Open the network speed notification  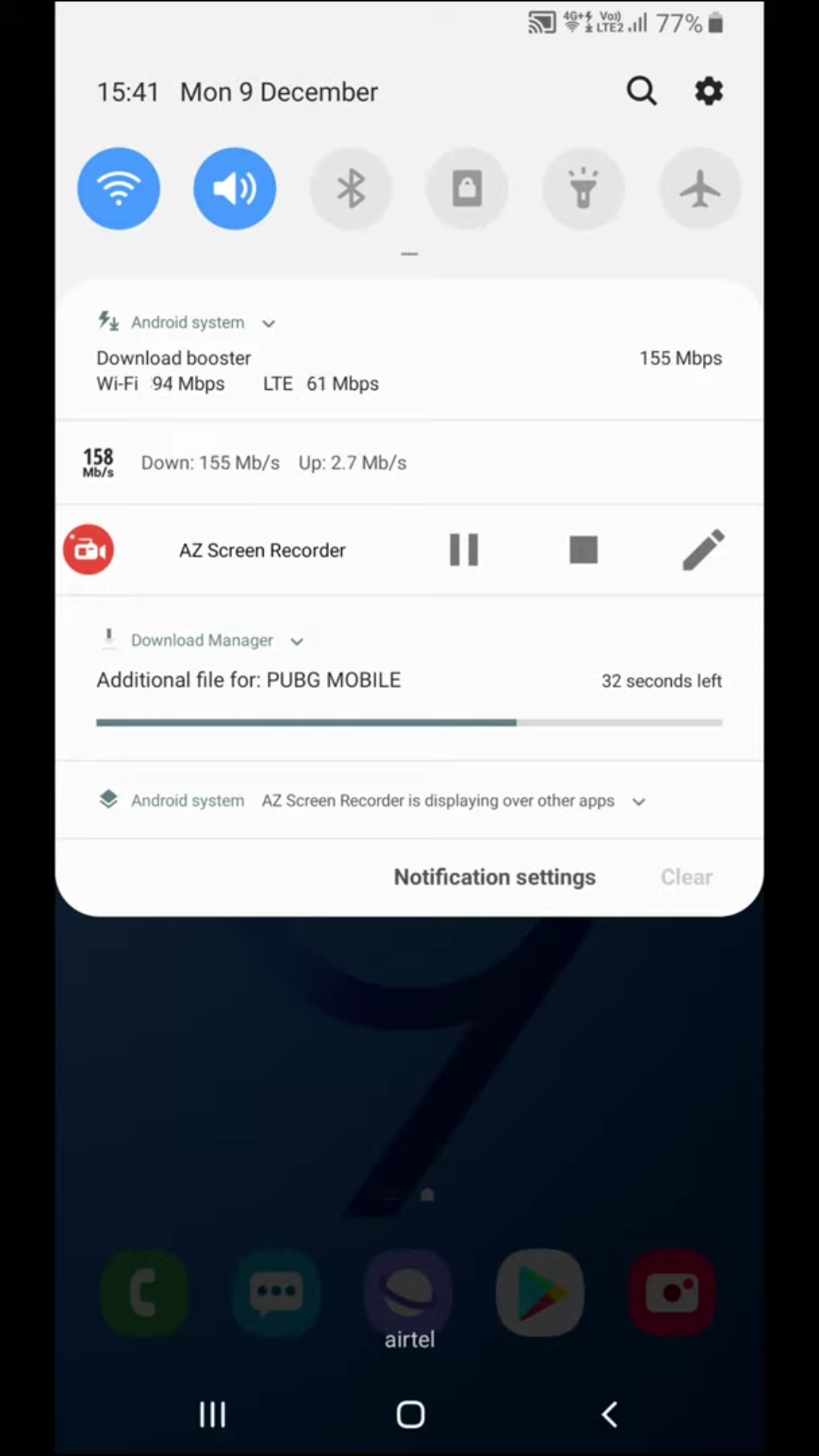273,463
